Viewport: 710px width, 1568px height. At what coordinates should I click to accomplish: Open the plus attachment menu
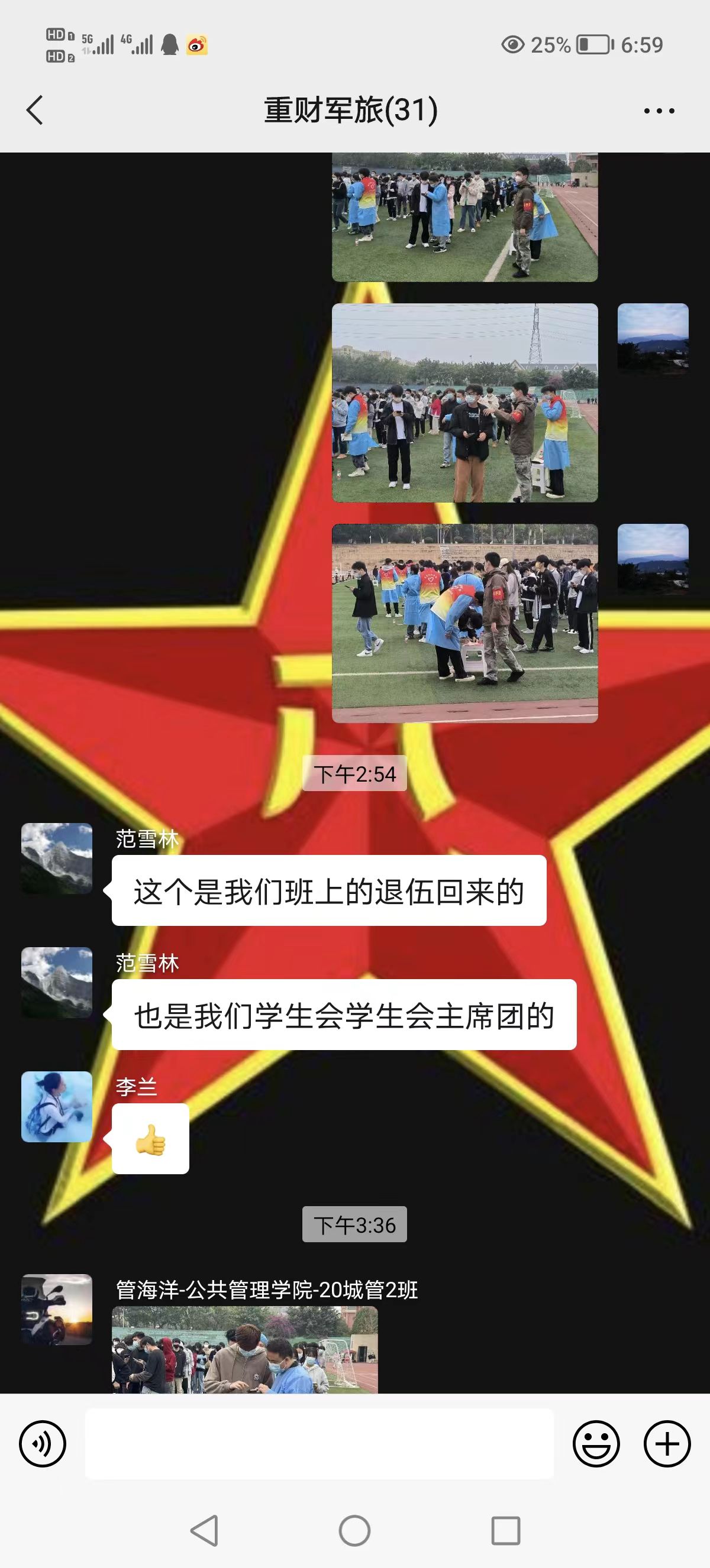tap(667, 1443)
